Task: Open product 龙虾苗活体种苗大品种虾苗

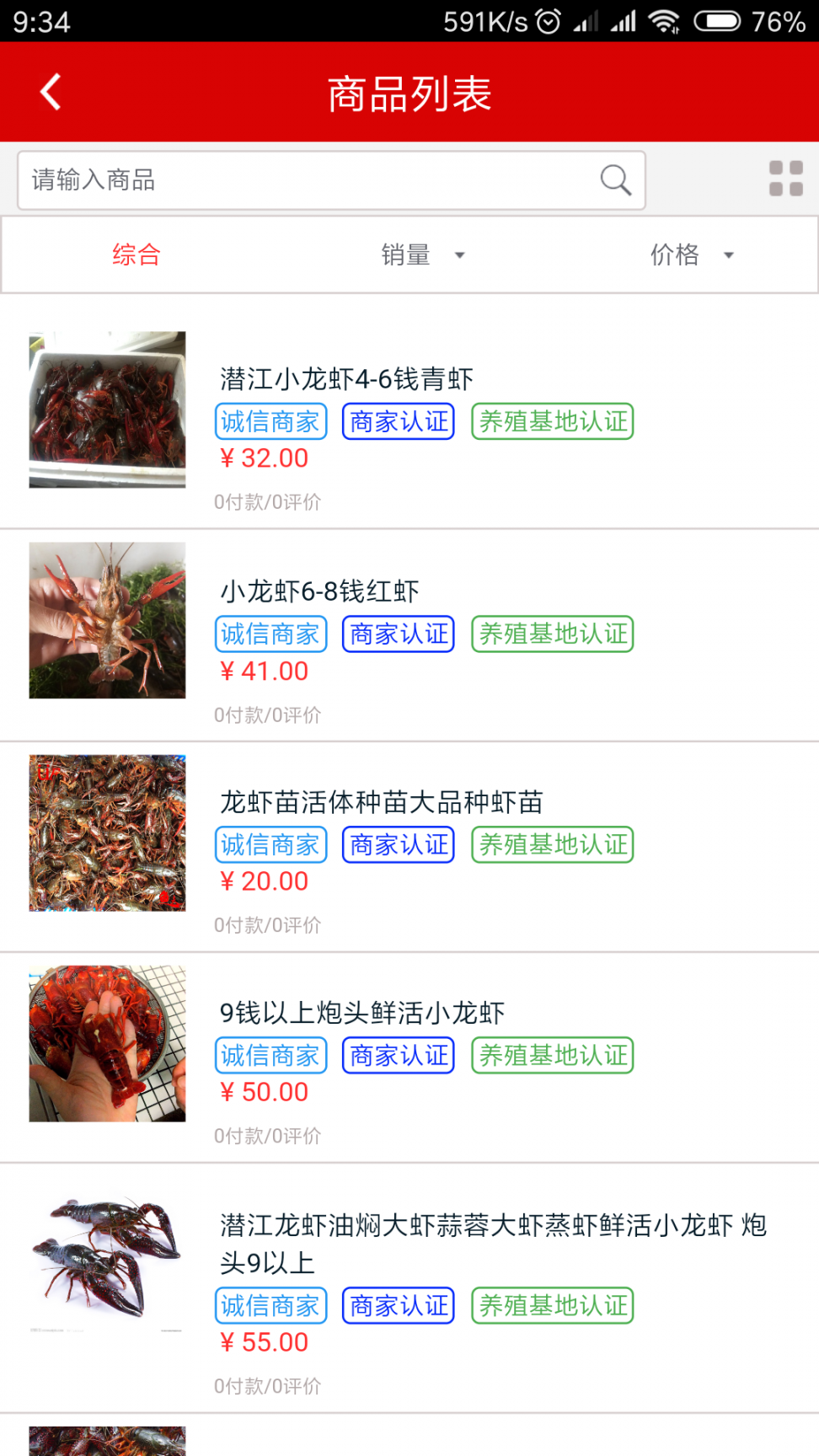Action: [409, 847]
